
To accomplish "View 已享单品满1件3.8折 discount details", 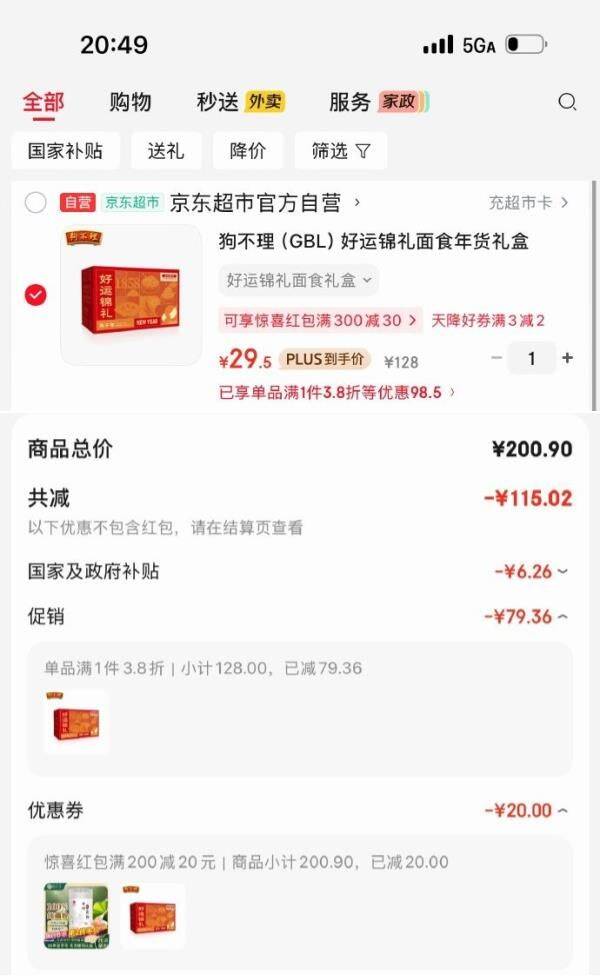I will click(x=337, y=392).
